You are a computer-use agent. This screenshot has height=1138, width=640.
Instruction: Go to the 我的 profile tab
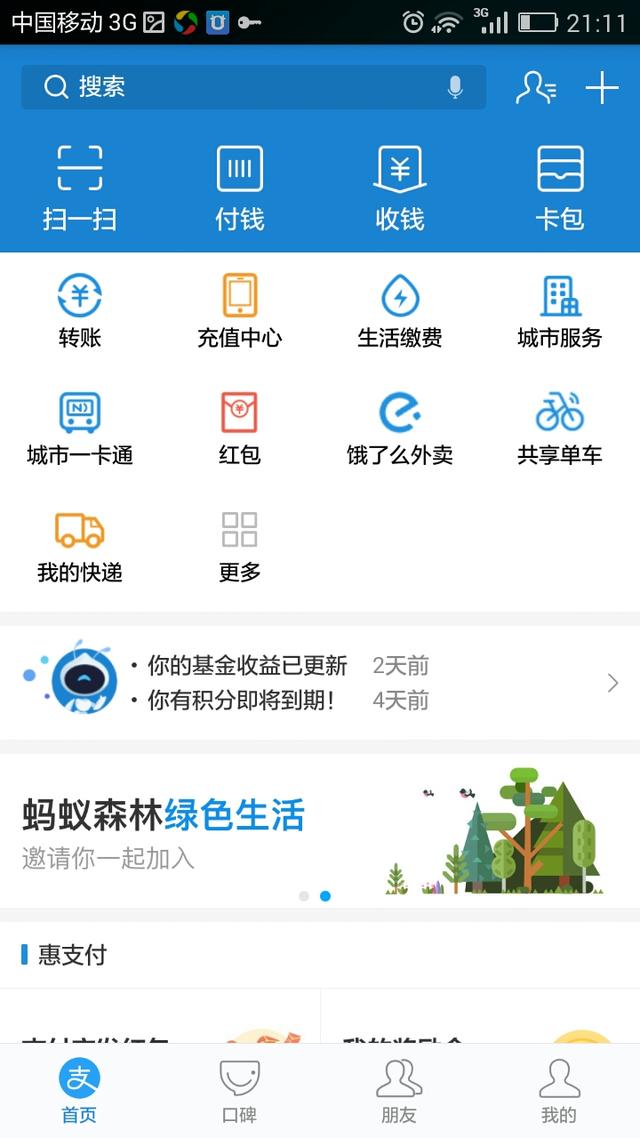pos(559,1091)
